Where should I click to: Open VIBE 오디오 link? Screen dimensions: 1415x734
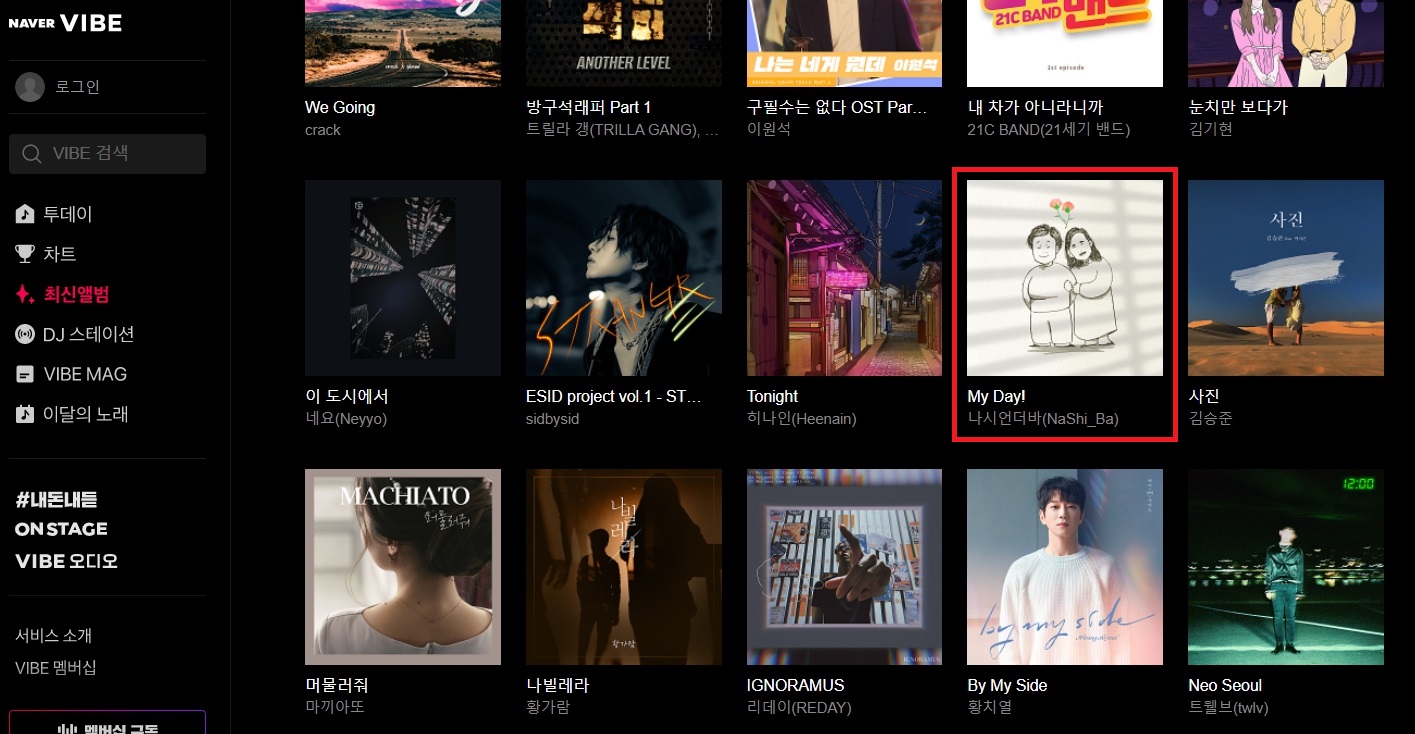pyautogui.click(x=66, y=561)
